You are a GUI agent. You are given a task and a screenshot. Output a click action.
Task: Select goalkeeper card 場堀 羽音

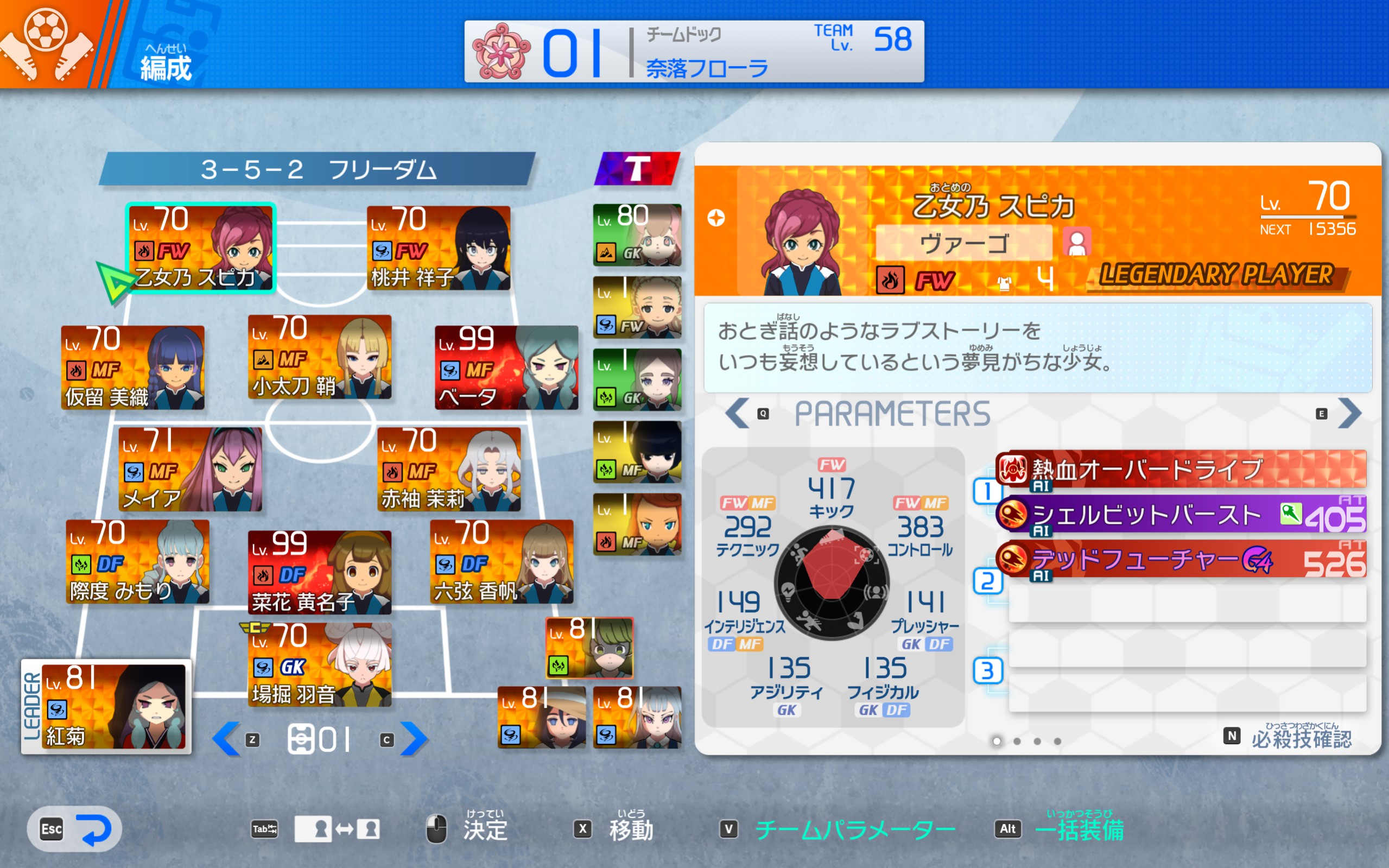319,665
